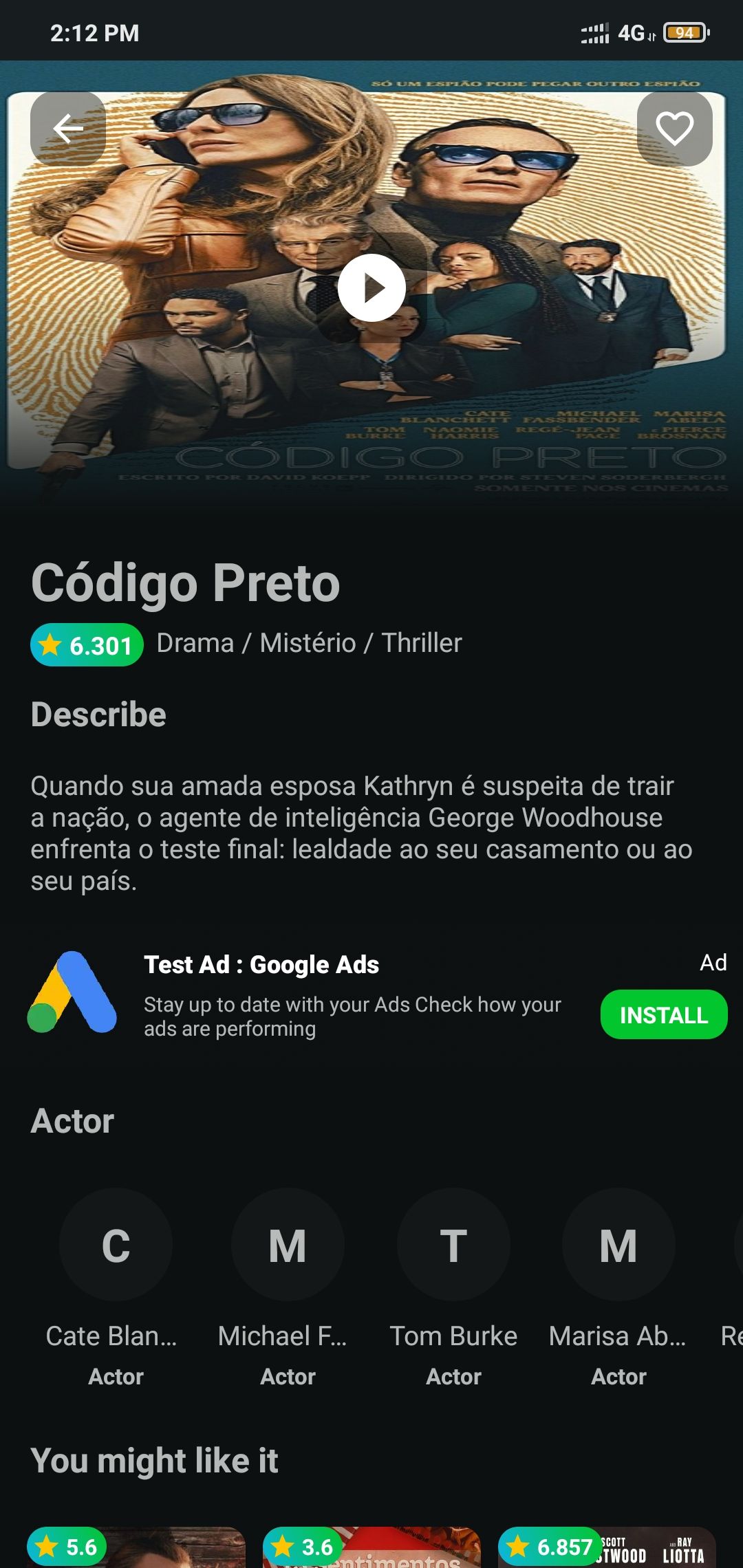Install the Google Ads app
This screenshot has width=743, height=1568.
pyautogui.click(x=663, y=1014)
